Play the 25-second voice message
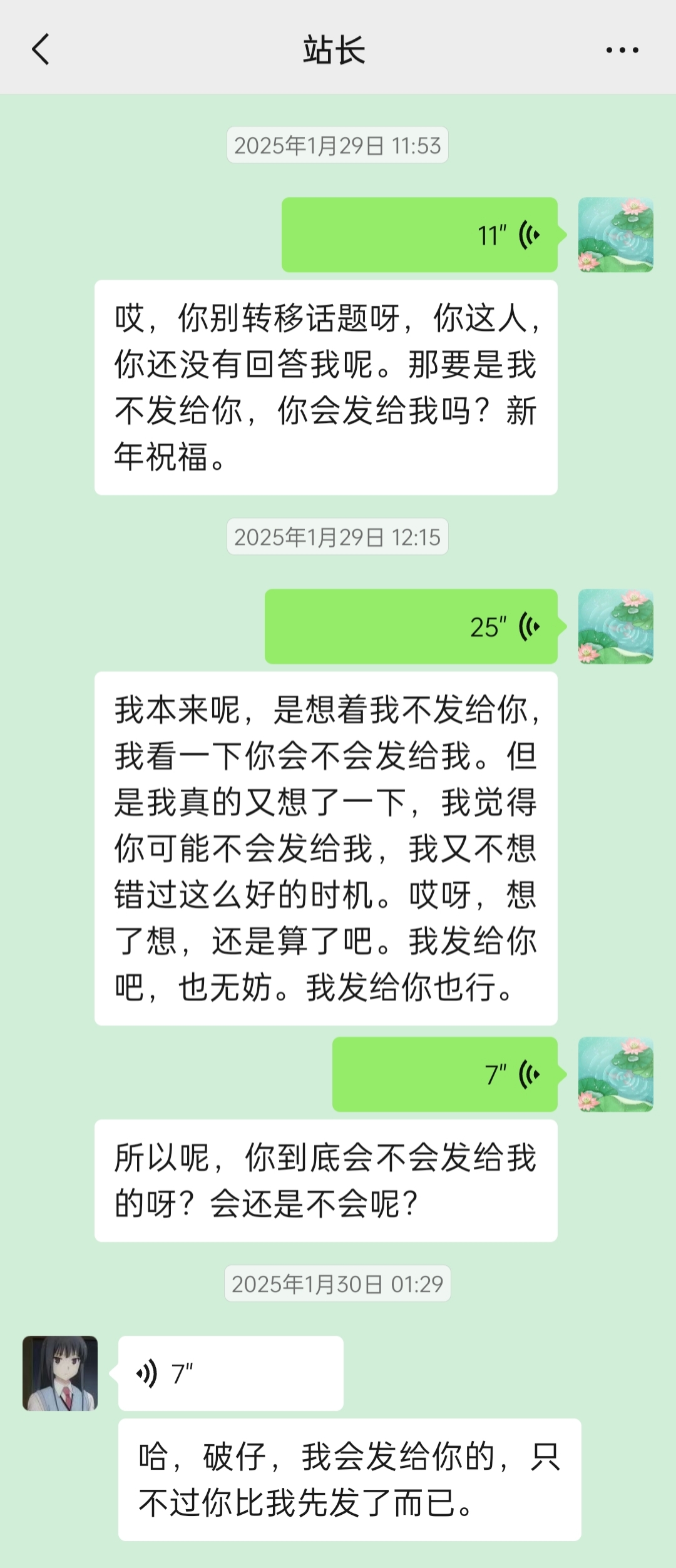This screenshot has width=676, height=1568. pos(411,626)
